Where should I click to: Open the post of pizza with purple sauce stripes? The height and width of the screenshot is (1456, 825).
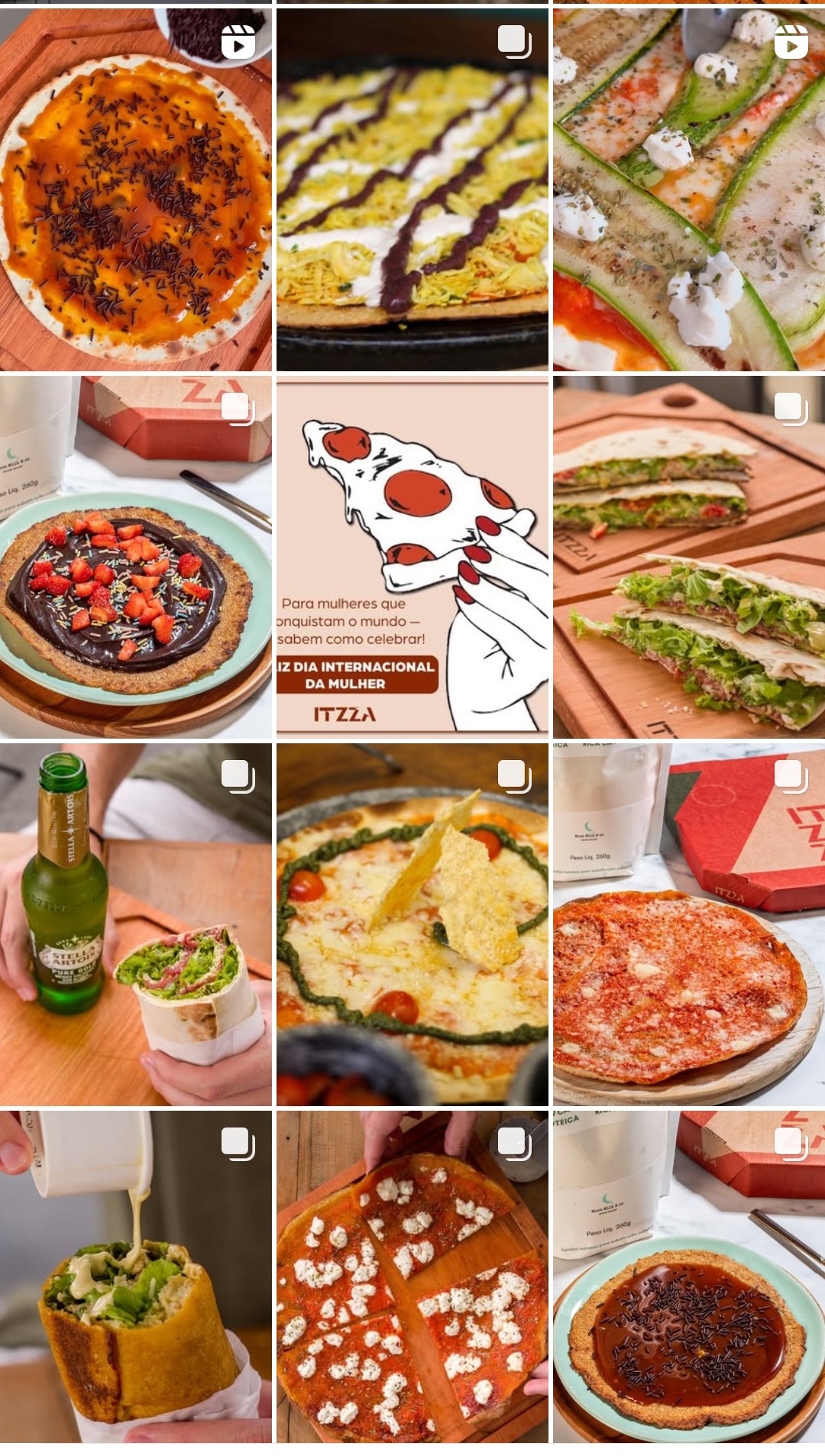(x=412, y=189)
